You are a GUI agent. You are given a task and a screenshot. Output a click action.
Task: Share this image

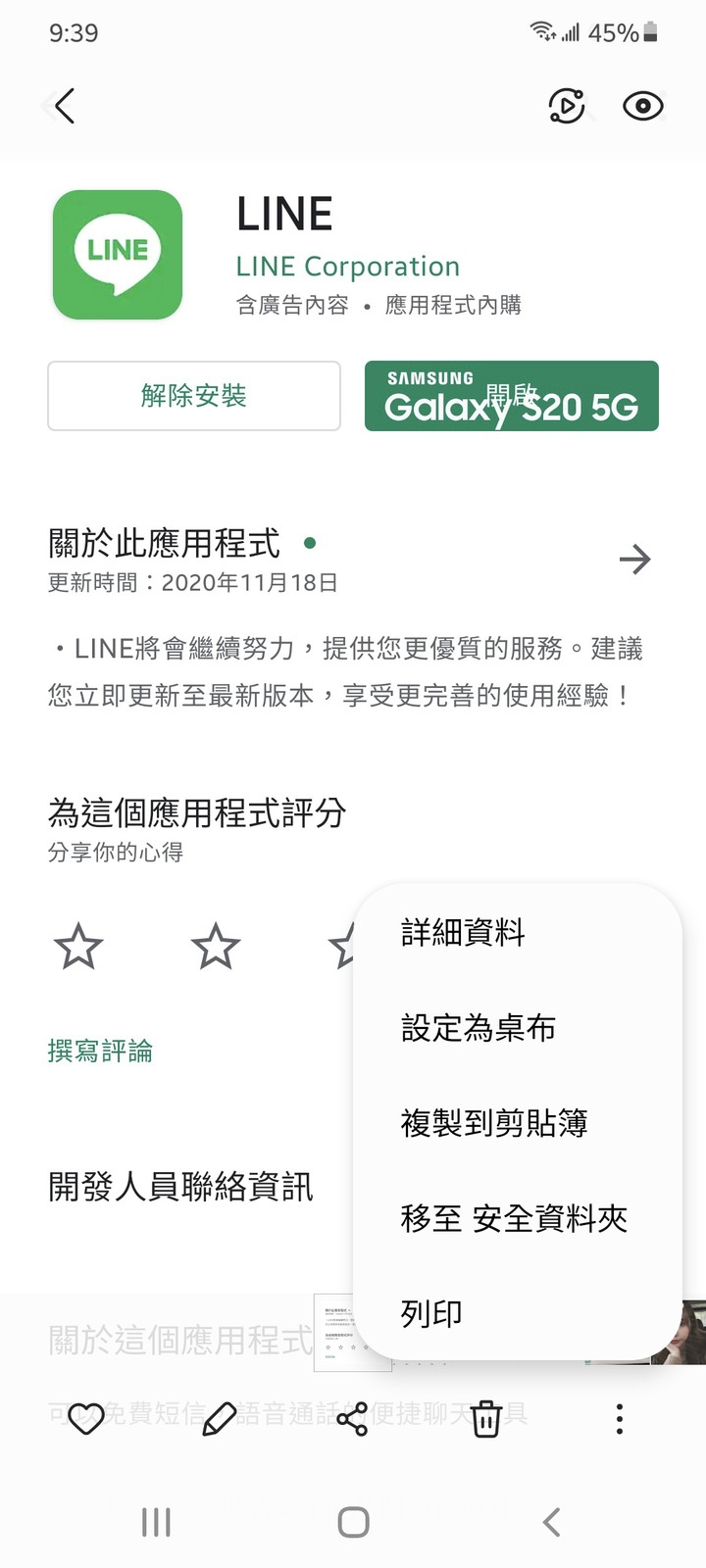pos(352,1419)
